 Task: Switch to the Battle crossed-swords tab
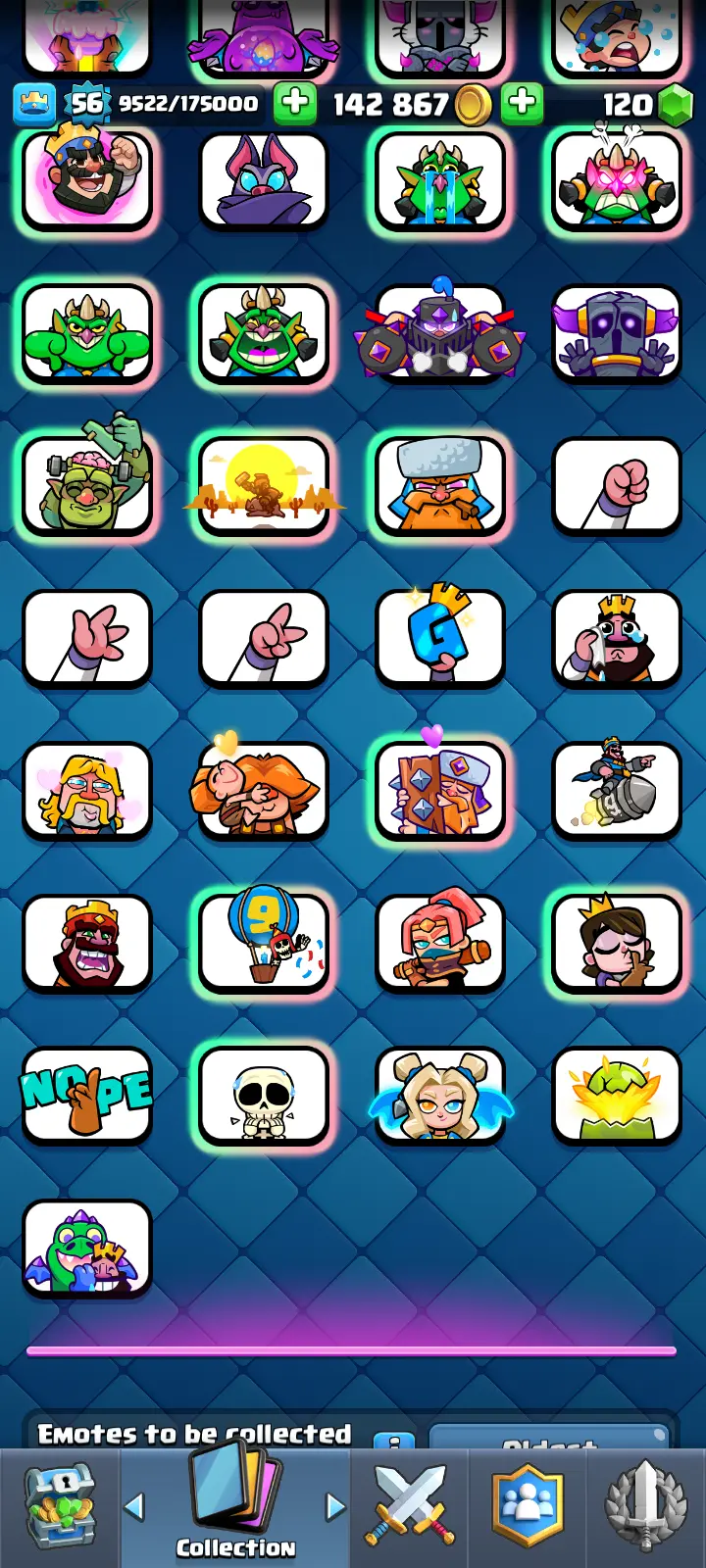pyautogui.click(x=409, y=1507)
